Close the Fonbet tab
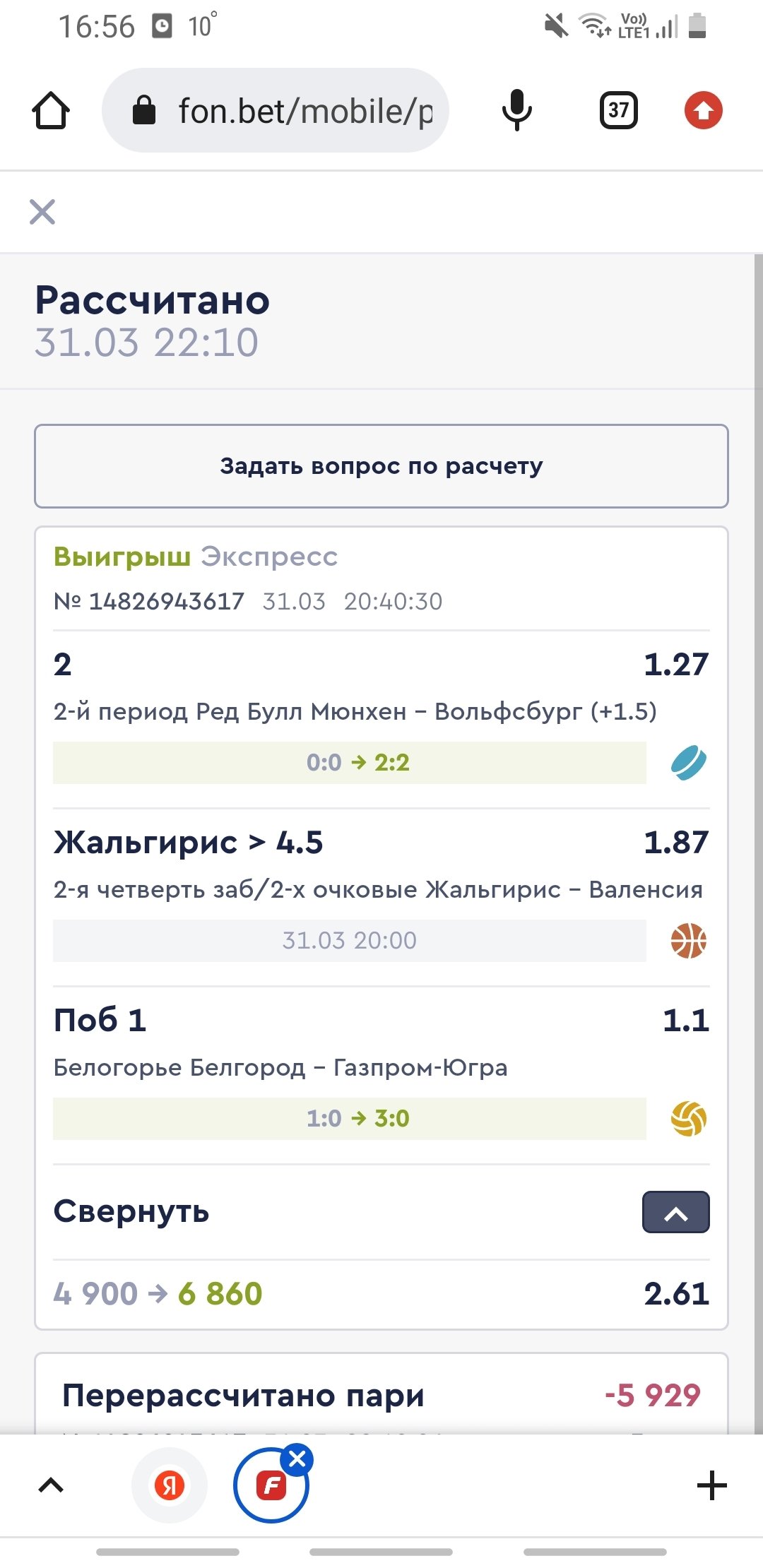 [297, 1459]
